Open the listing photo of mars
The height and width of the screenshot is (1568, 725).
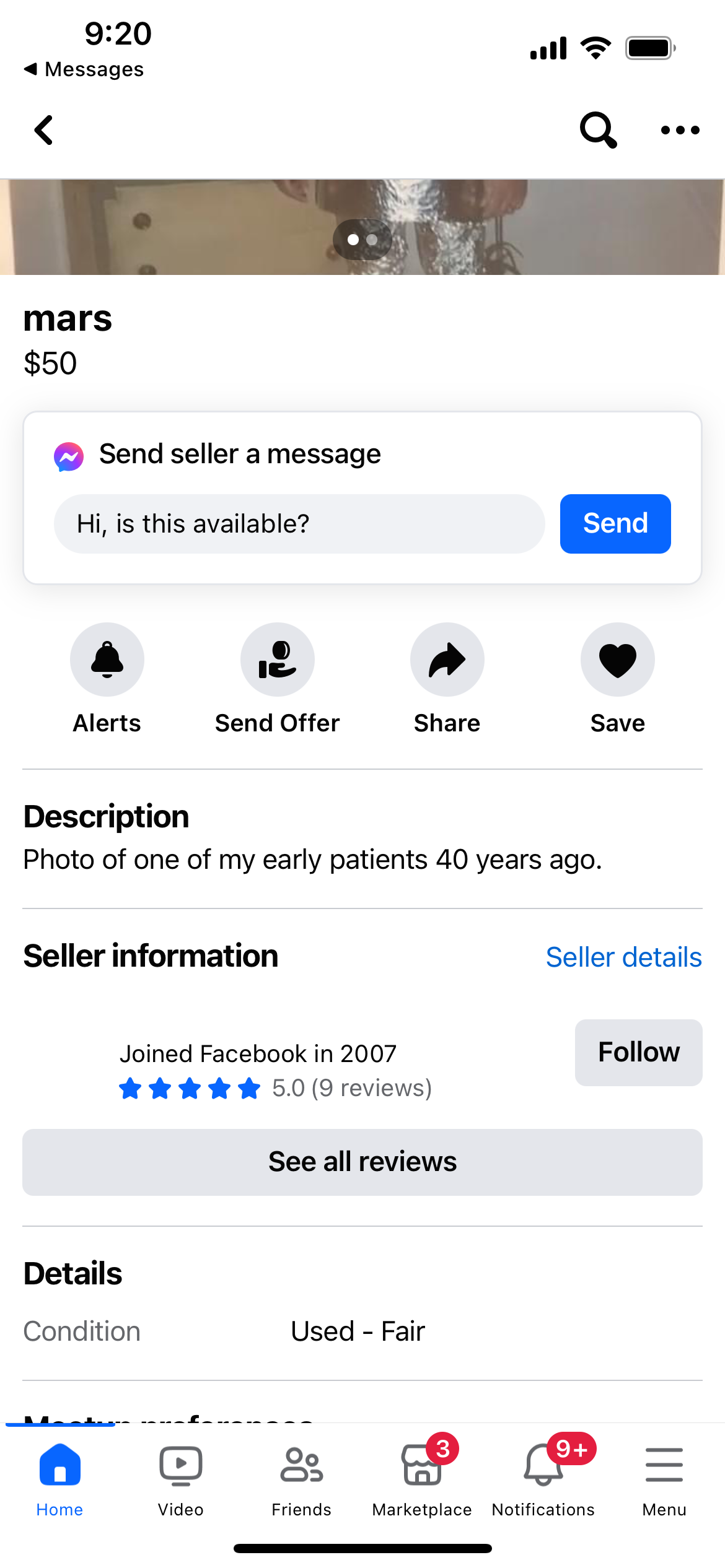(x=362, y=227)
